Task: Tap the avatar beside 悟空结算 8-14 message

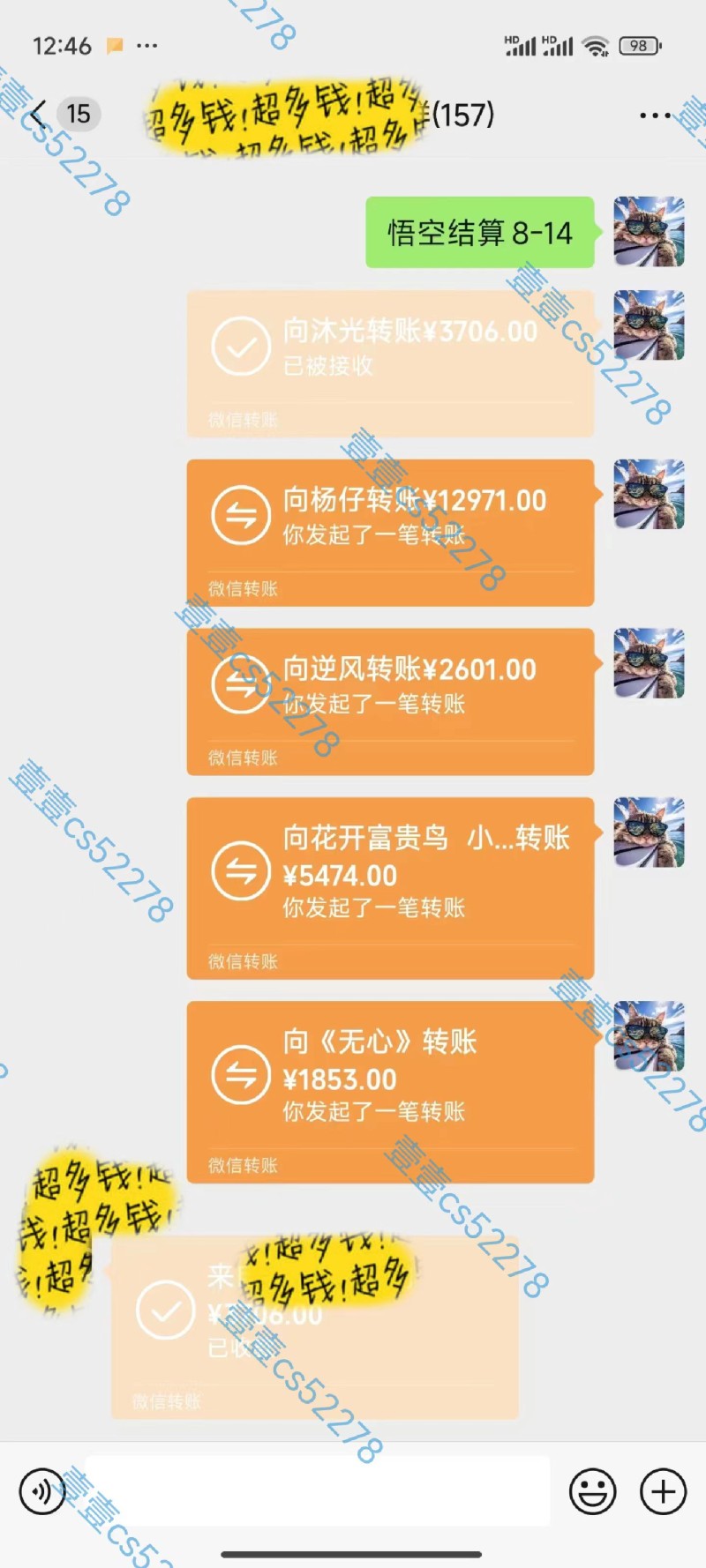Action: click(649, 232)
